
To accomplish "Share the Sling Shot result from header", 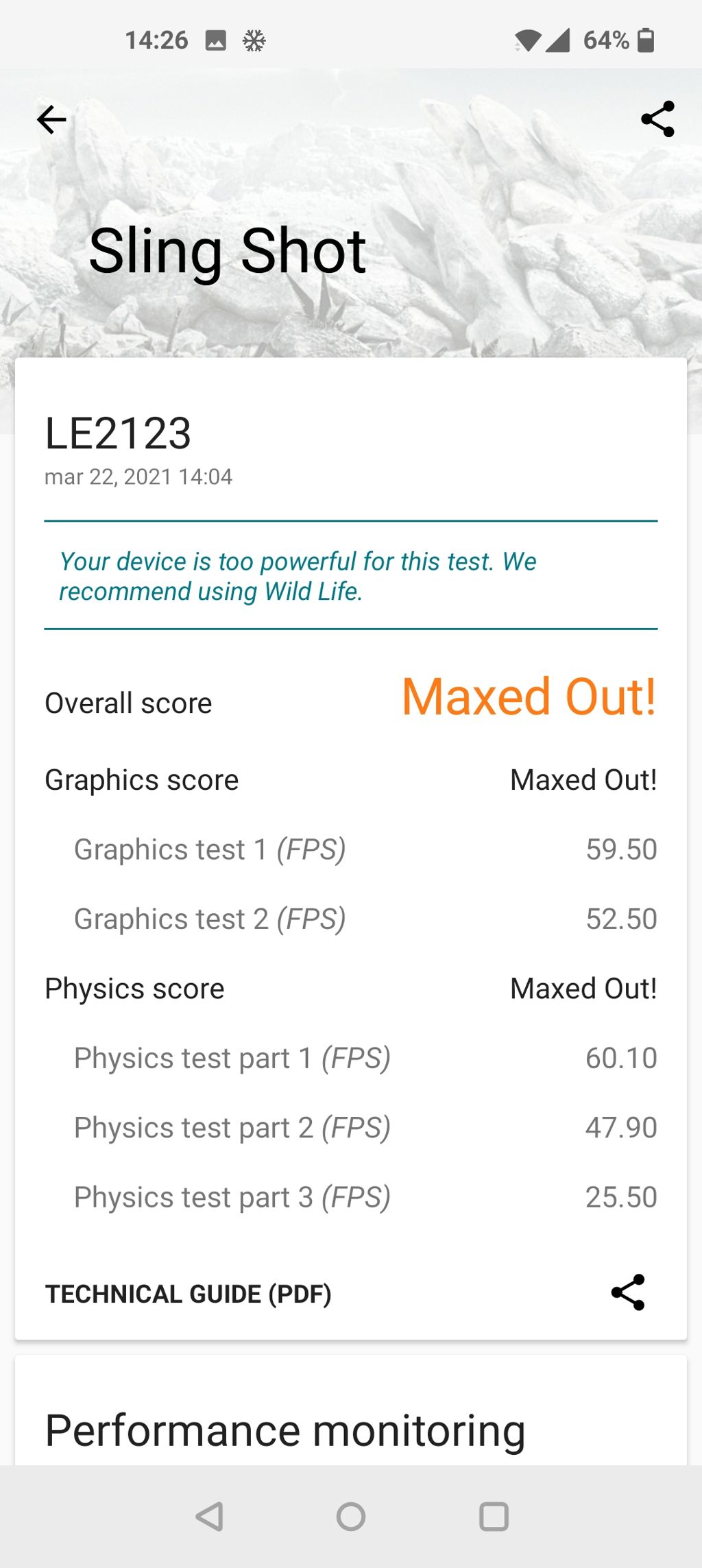I will click(x=657, y=119).
